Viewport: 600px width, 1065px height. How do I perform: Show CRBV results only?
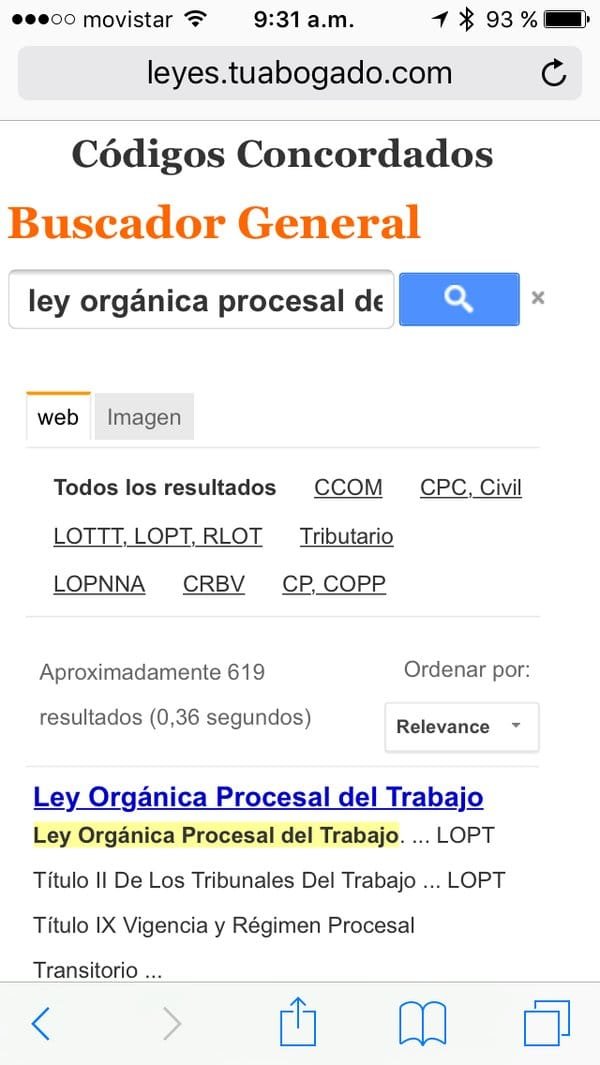coord(214,584)
